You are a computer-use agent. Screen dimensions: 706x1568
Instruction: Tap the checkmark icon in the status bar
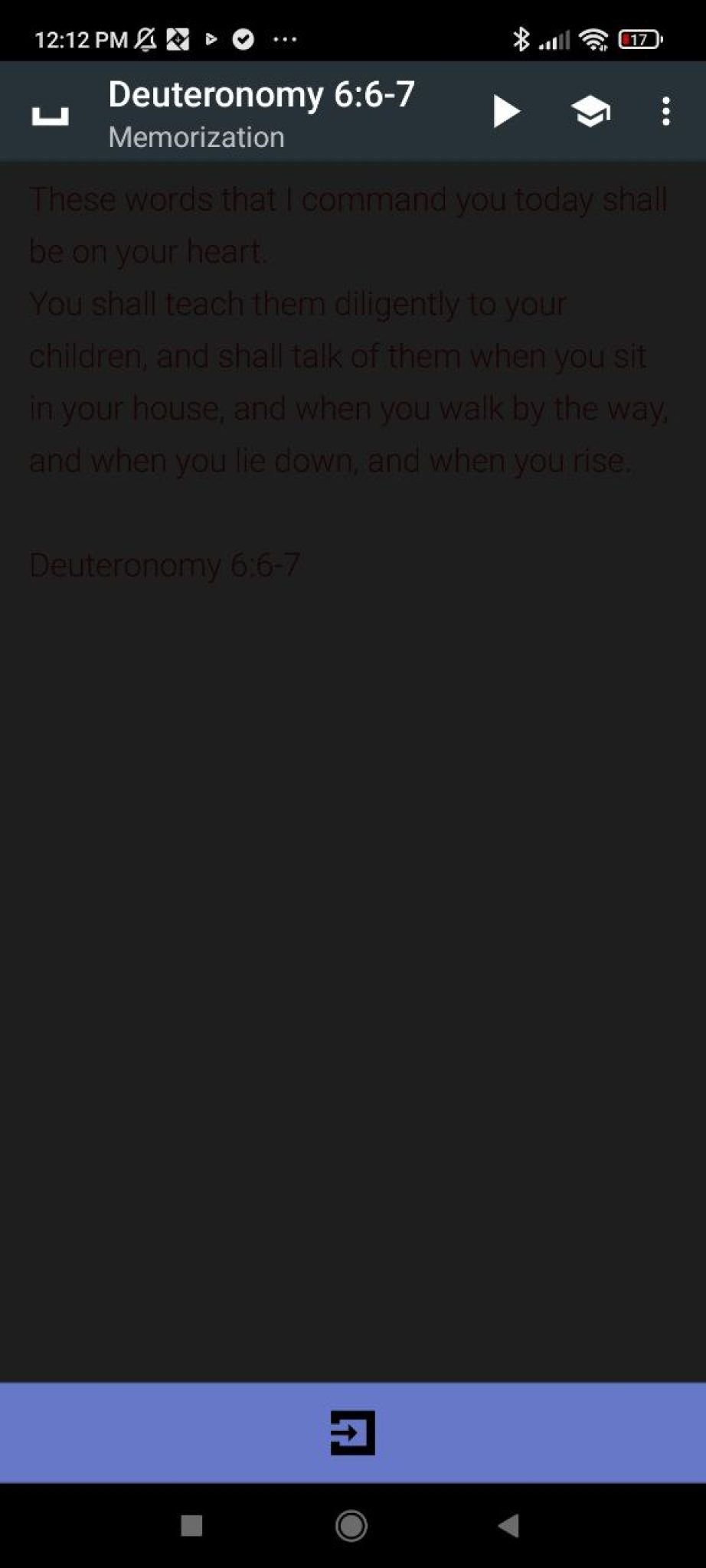point(243,38)
